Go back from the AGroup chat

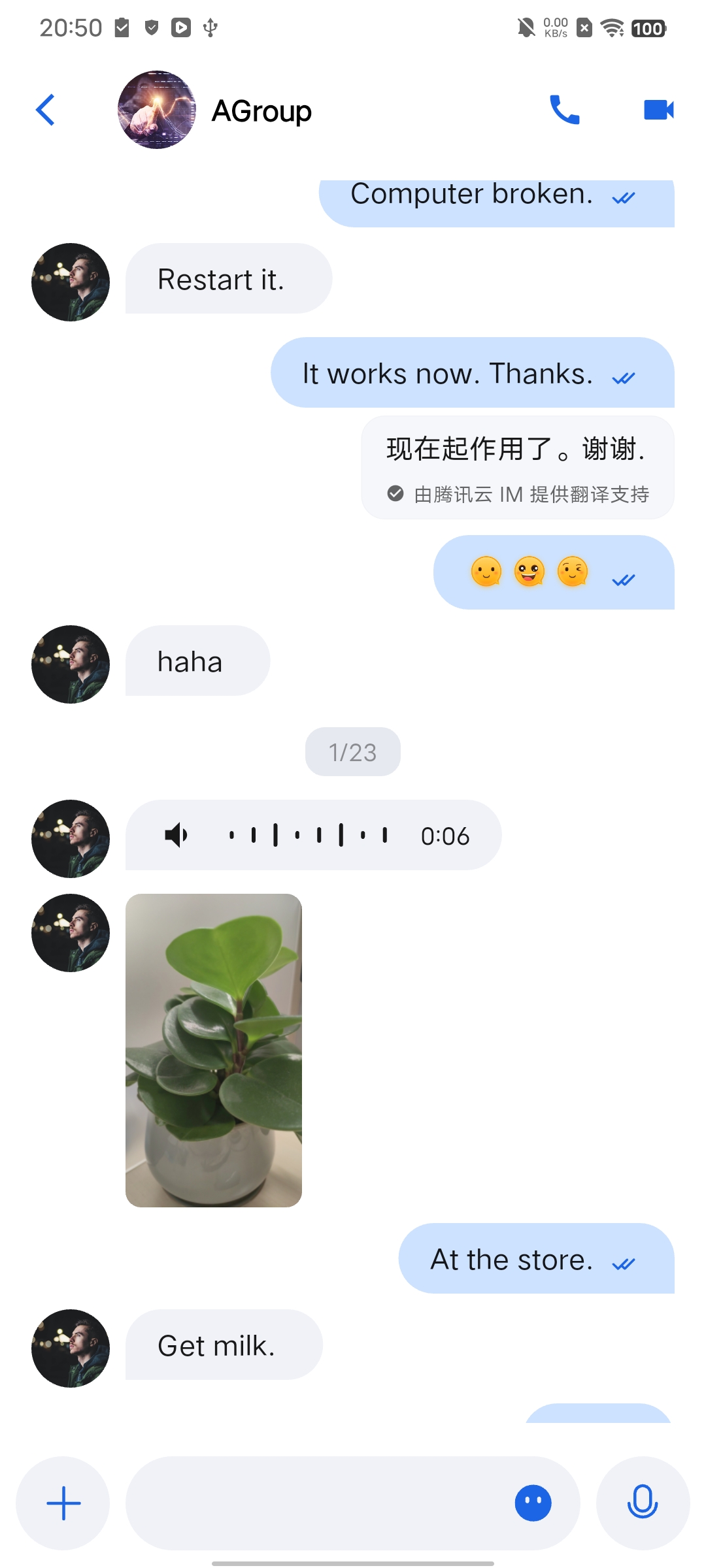coord(45,110)
